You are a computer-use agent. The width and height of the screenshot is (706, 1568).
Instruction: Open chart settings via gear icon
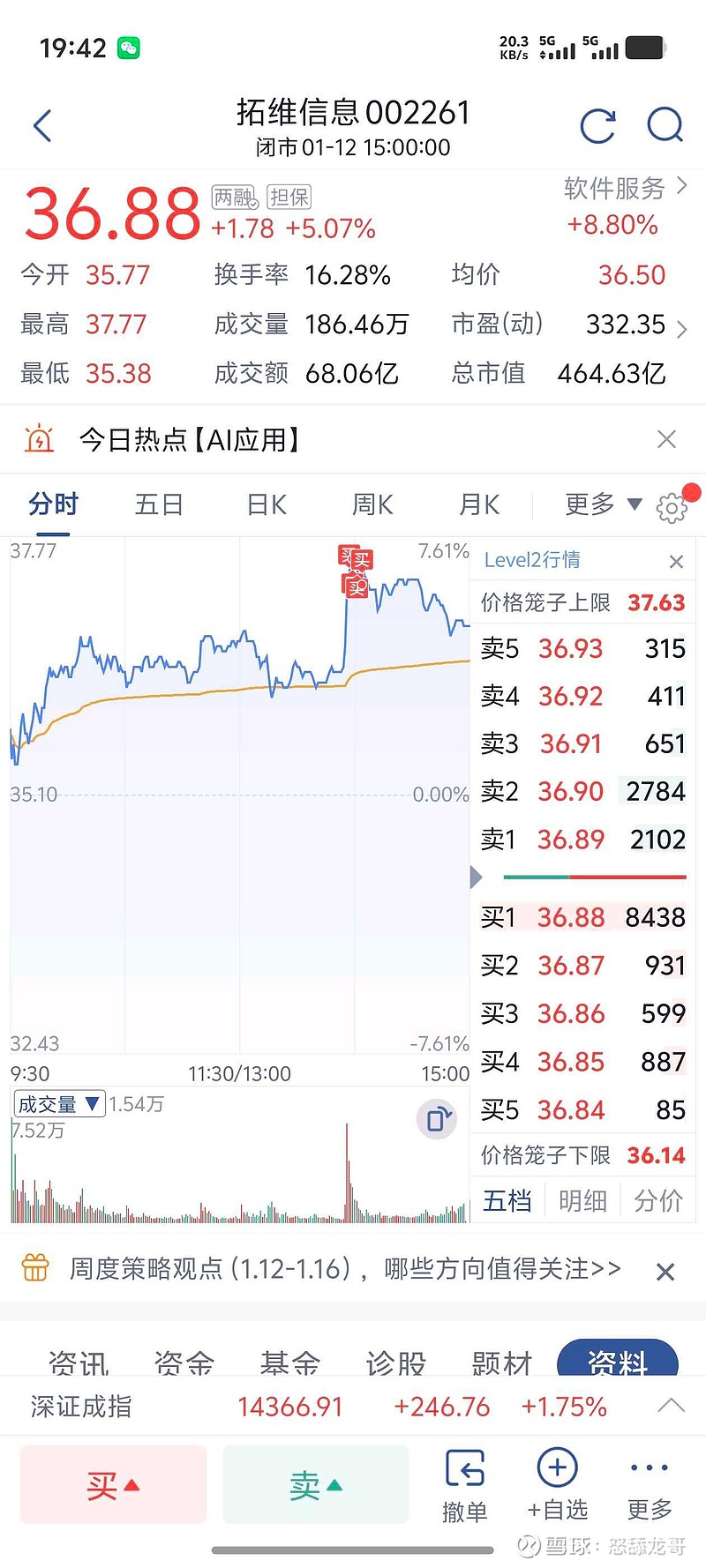pos(672,507)
